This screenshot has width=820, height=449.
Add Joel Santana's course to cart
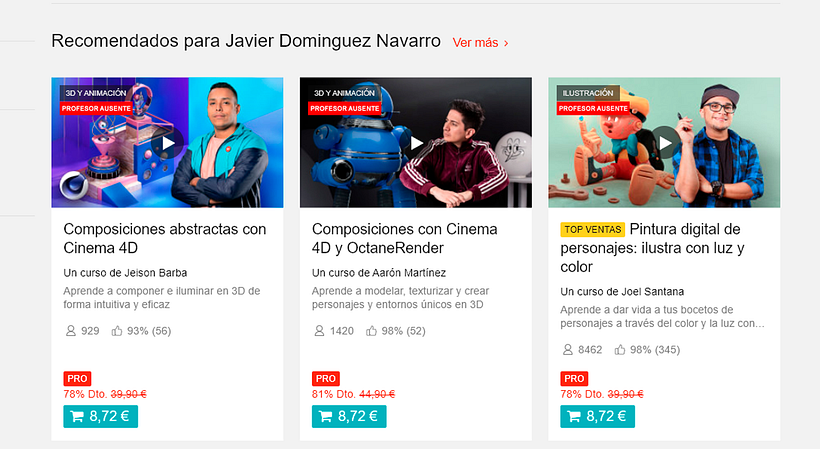click(597, 416)
